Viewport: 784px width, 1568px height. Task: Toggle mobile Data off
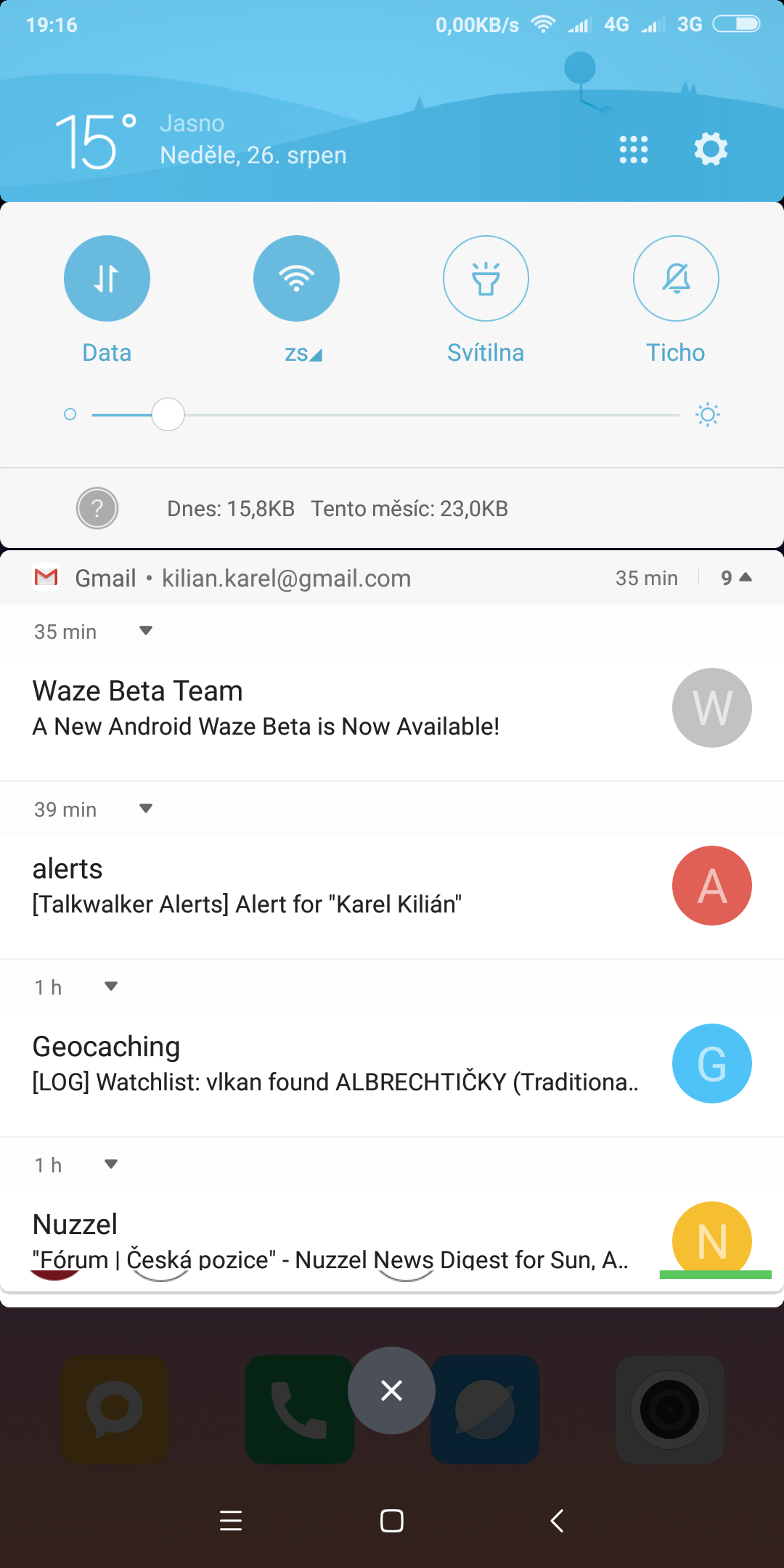point(107,279)
